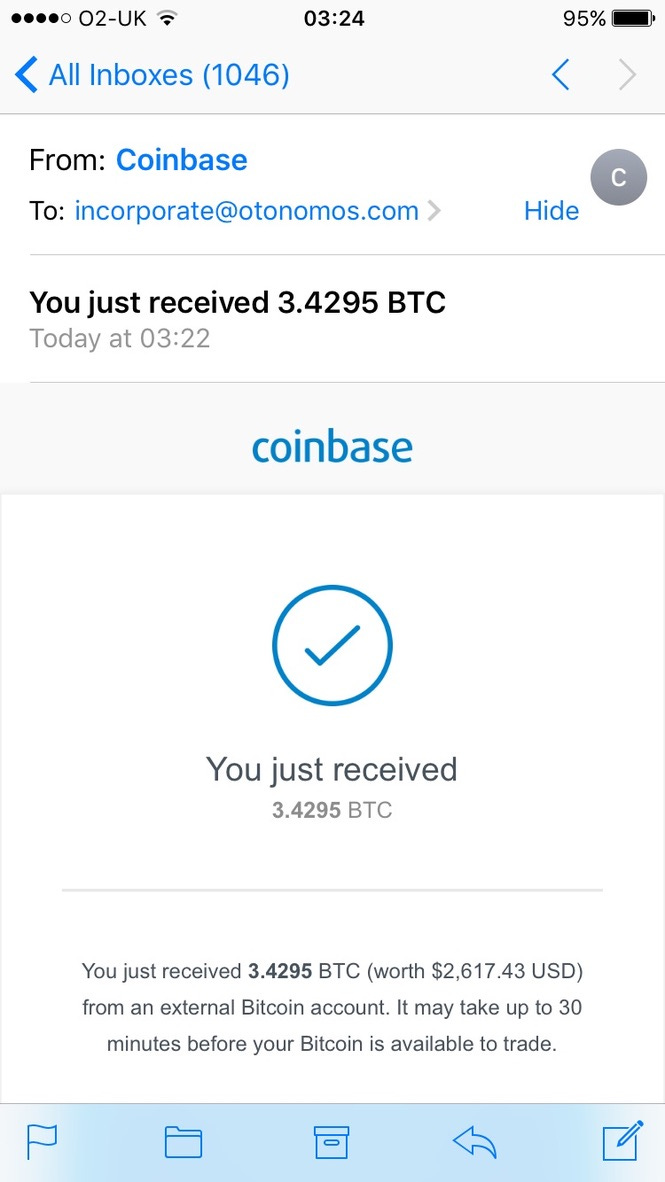Open the Coinbase sender contact
This screenshot has width=665, height=1182.
pyautogui.click(x=181, y=160)
